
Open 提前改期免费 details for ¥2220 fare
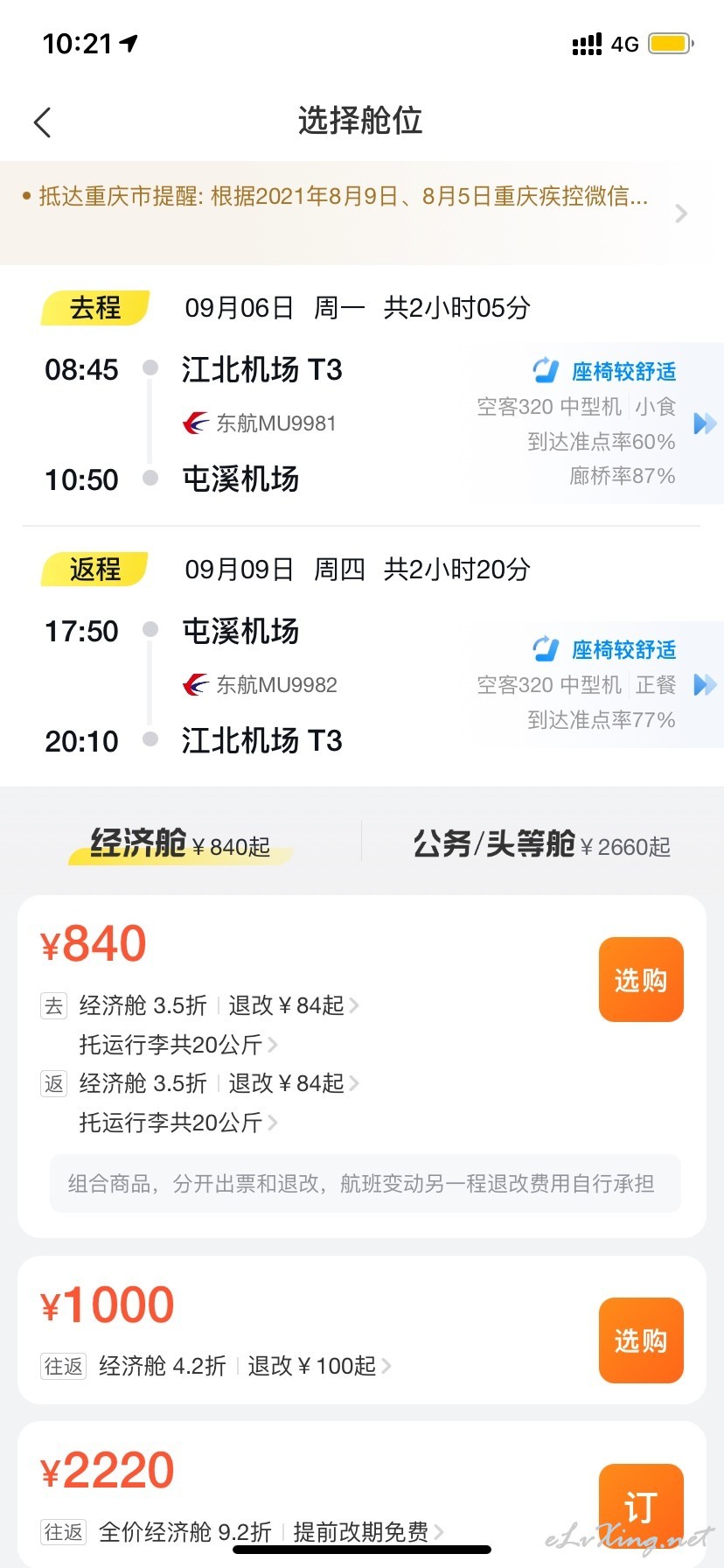click(x=369, y=1532)
